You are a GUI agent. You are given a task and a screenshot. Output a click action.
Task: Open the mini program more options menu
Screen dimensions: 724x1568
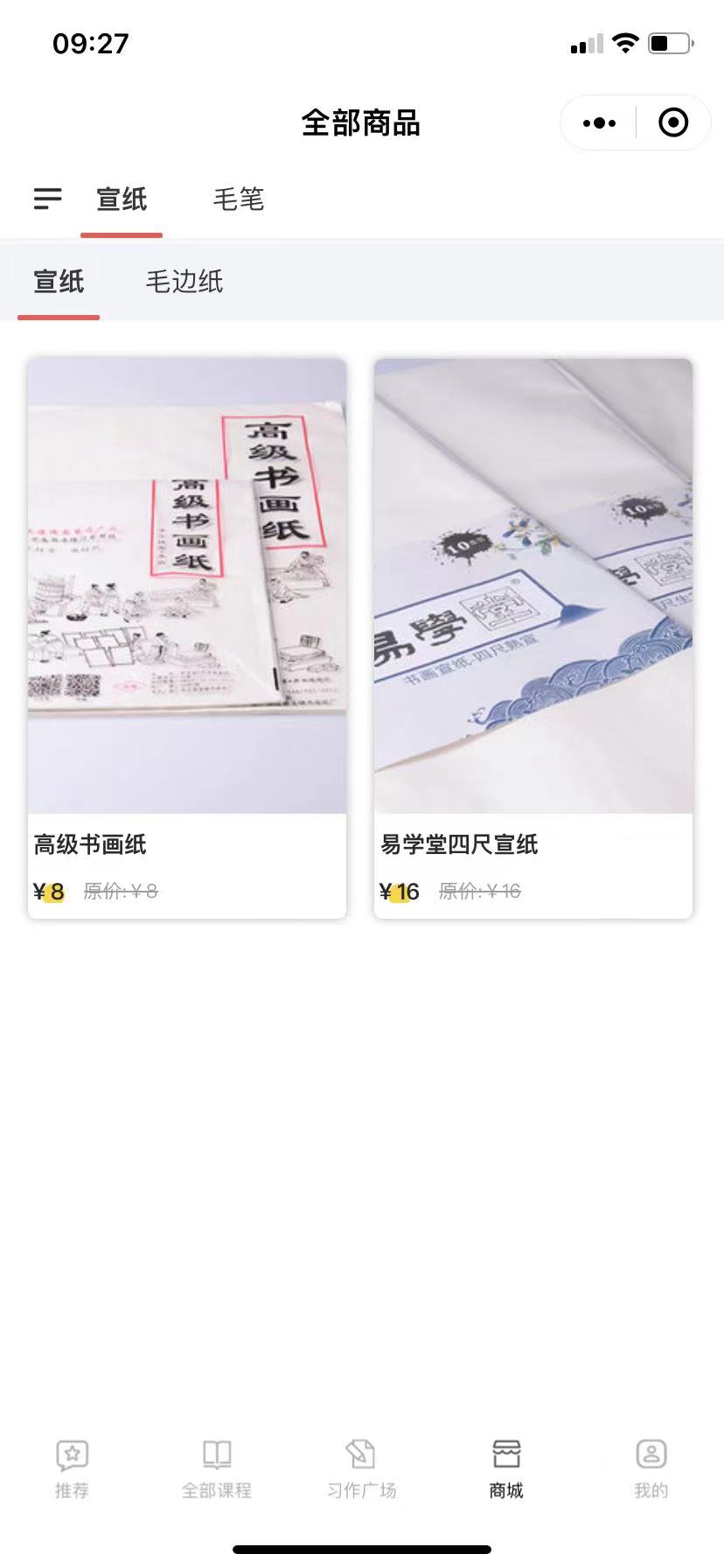click(x=599, y=123)
